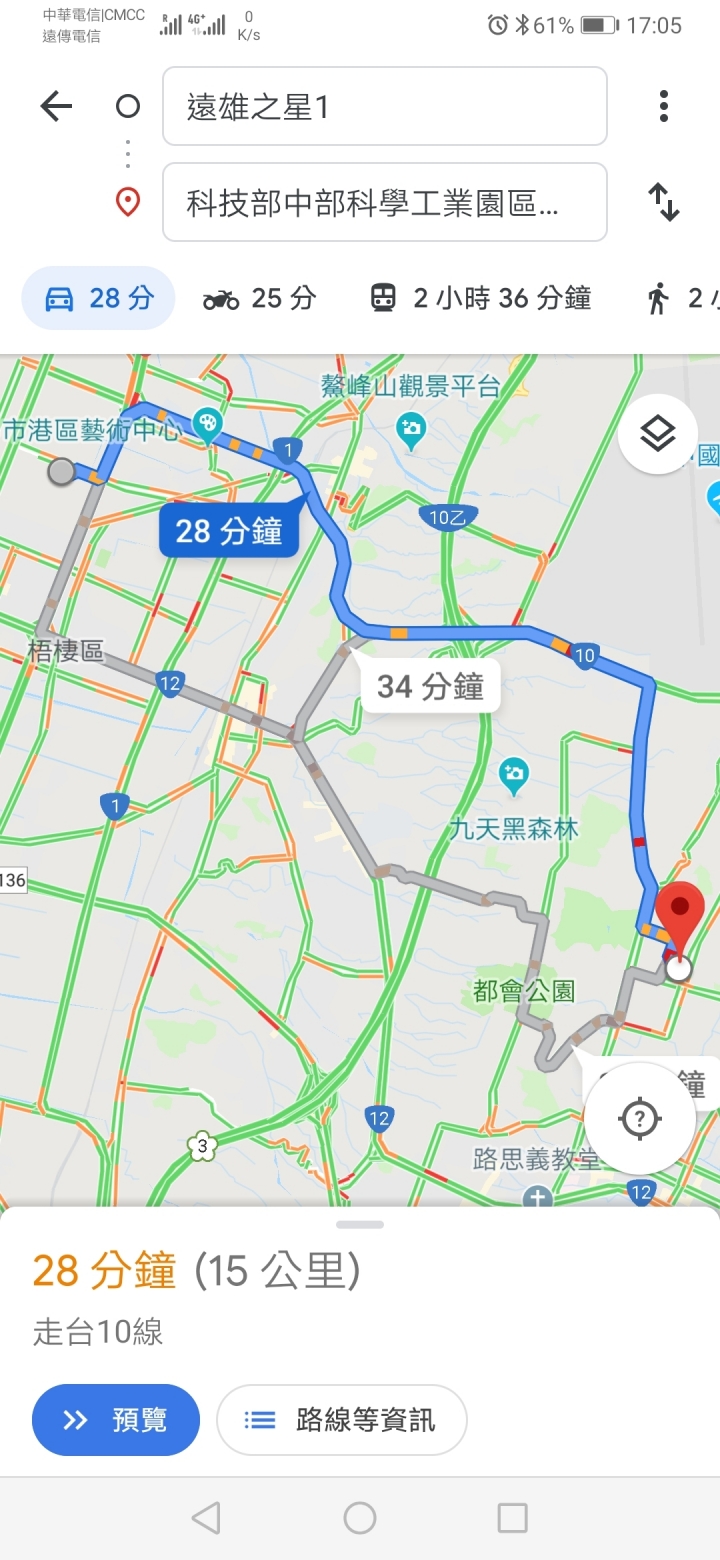Center map on my current location
Screen dimensions: 720x1560
(x=640, y=1118)
